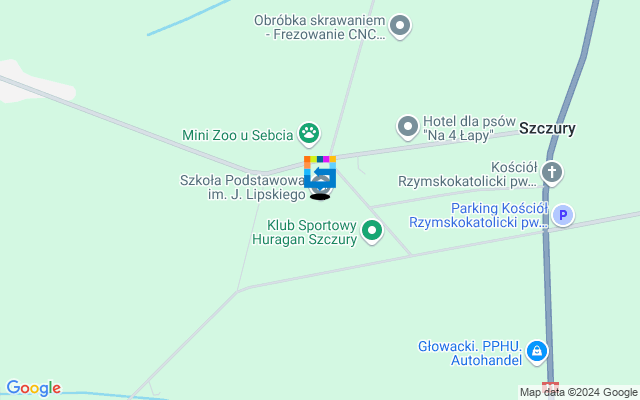Tap the Głowacki PPHU Autohandel pin
640x400 pixels.
(537, 351)
